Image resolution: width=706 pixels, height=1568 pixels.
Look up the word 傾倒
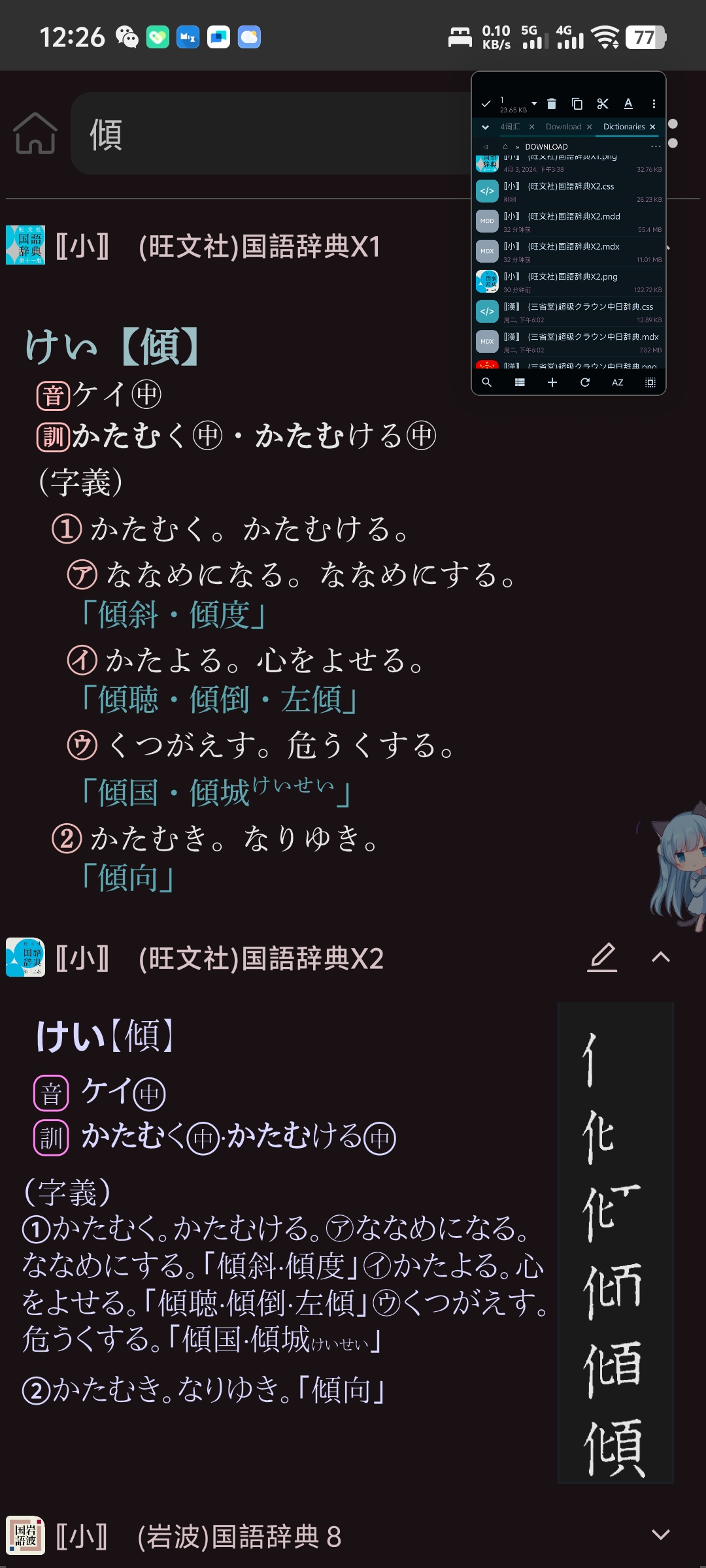pyautogui.click(x=220, y=700)
